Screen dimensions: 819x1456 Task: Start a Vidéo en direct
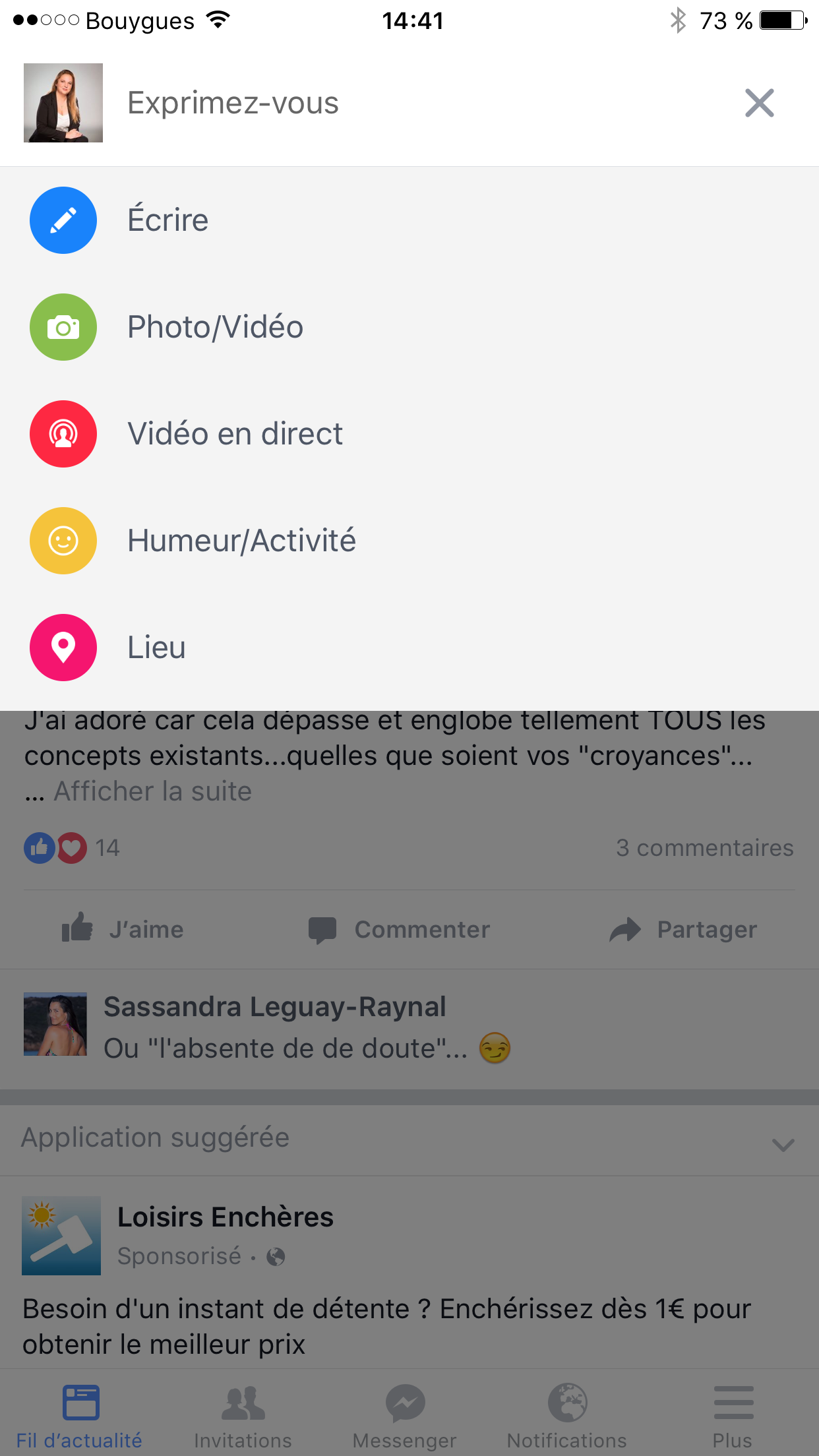235,434
